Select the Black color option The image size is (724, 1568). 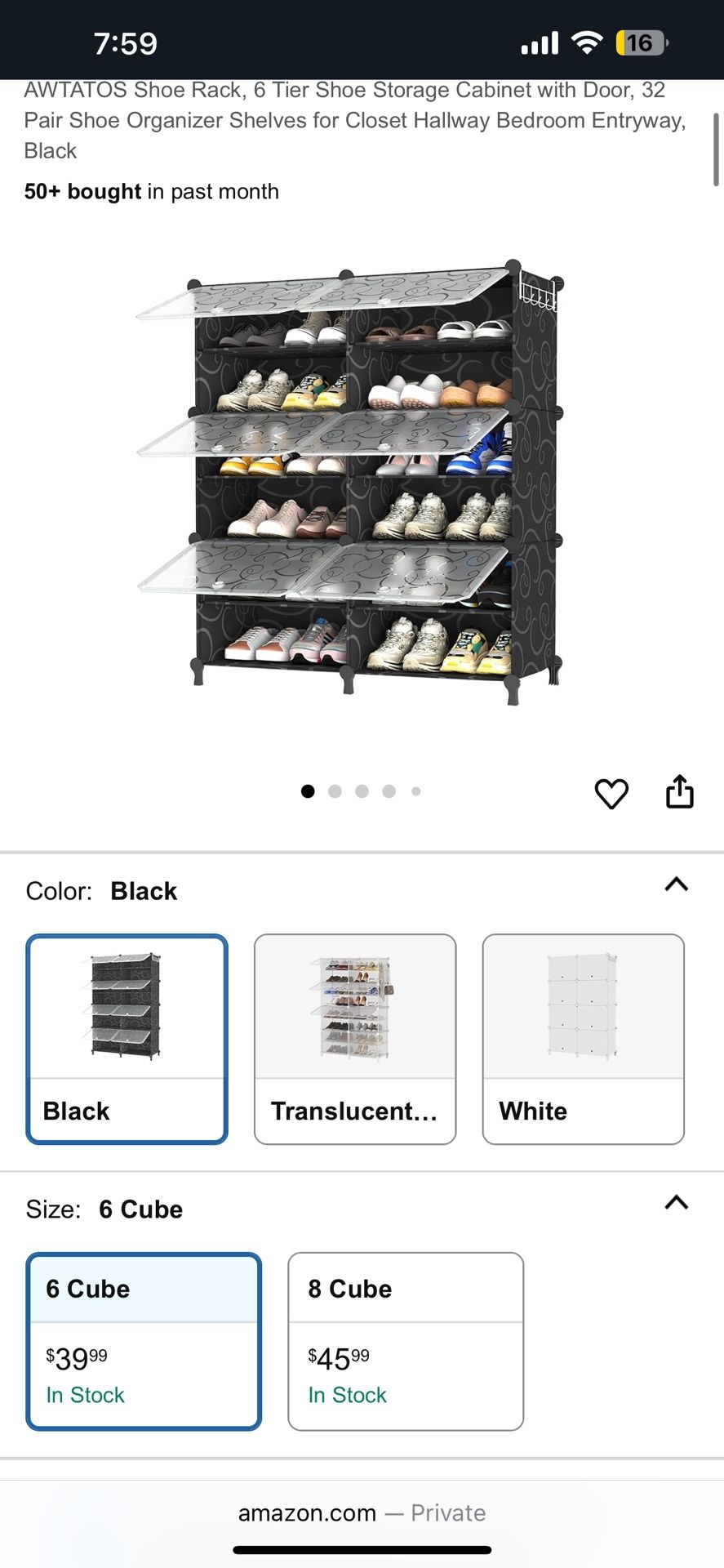pos(127,1039)
